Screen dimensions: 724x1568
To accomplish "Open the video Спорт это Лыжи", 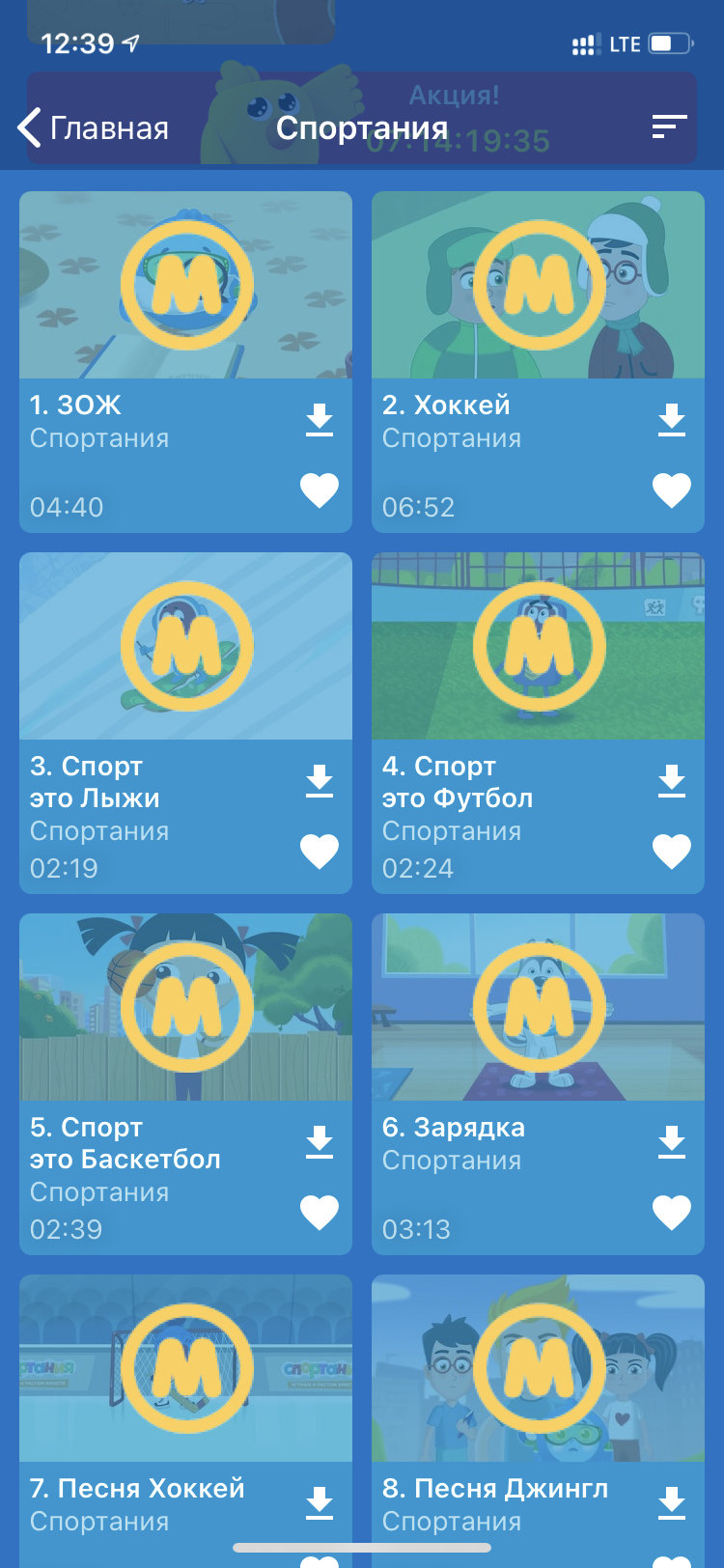I will click(185, 646).
